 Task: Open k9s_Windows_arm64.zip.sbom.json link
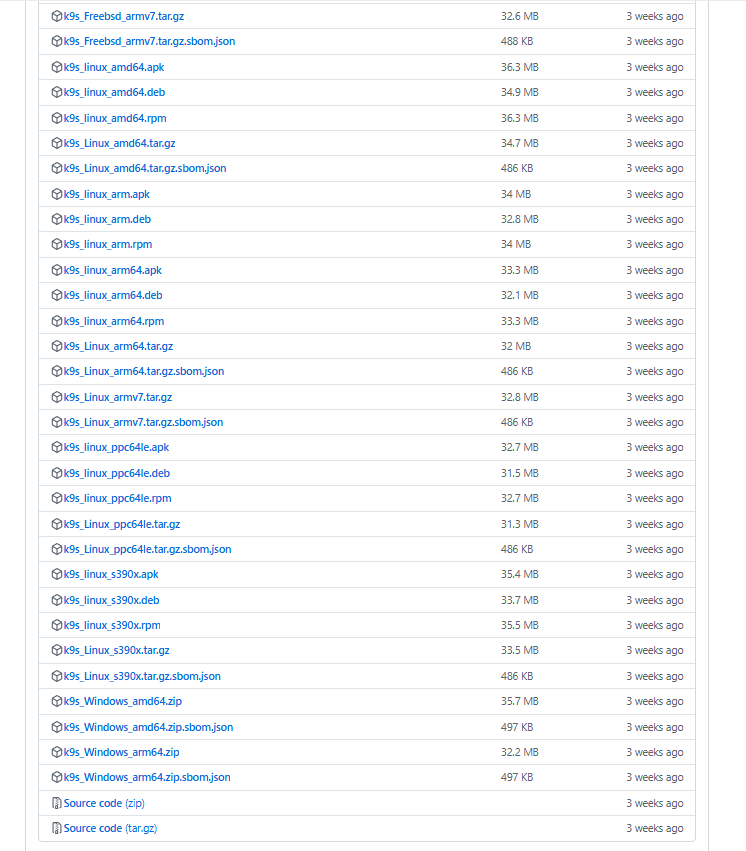(x=147, y=777)
